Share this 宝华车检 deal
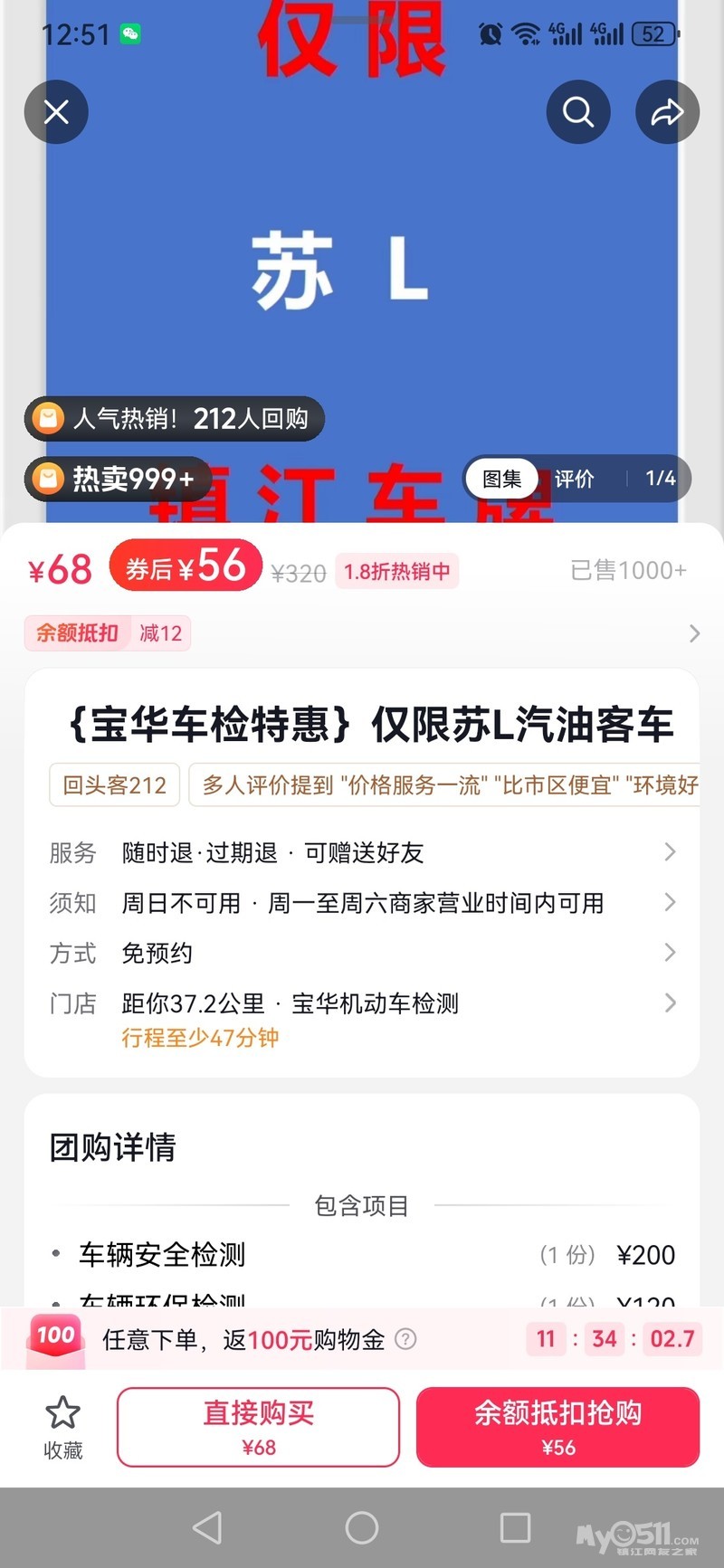The height and width of the screenshot is (1568, 724). click(x=667, y=112)
